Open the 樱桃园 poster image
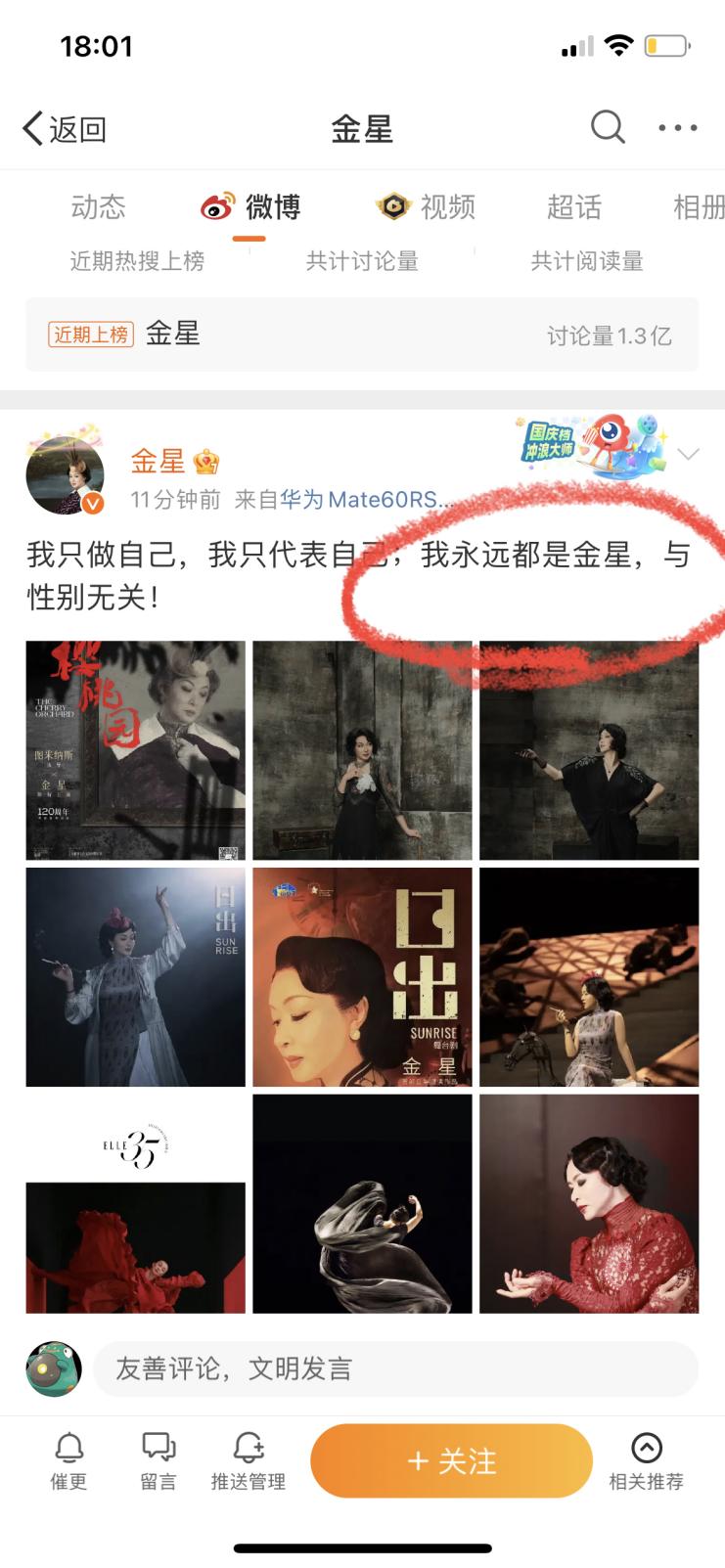725x1568 pixels. 136,750
